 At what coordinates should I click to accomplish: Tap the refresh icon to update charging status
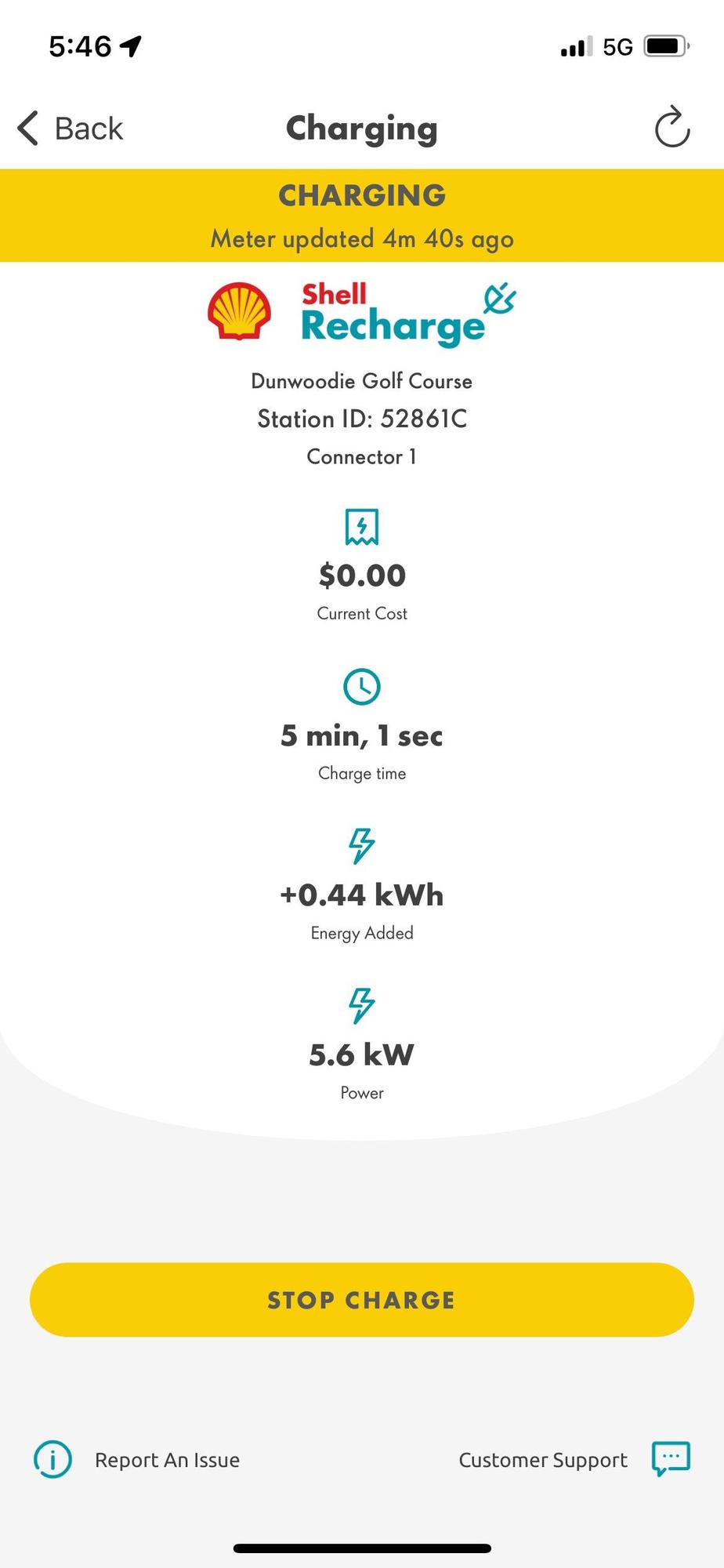[670, 128]
